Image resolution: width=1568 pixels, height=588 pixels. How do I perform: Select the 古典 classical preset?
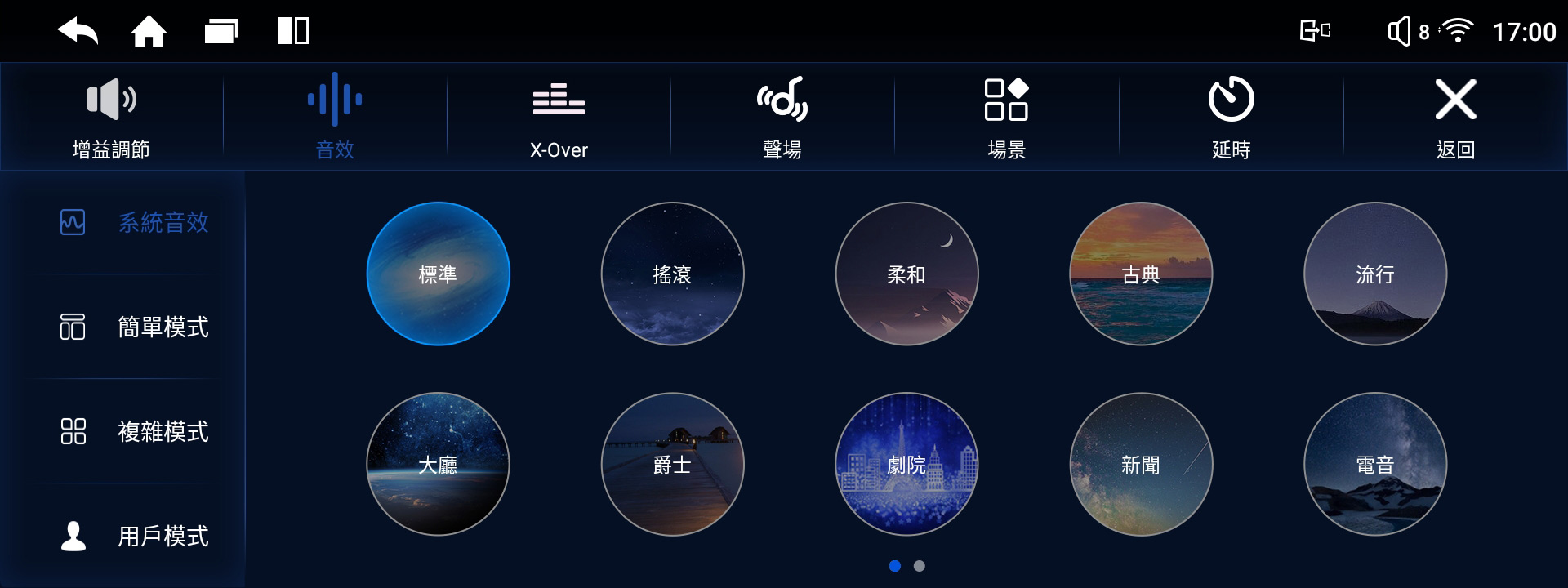pyautogui.click(x=1141, y=274)
